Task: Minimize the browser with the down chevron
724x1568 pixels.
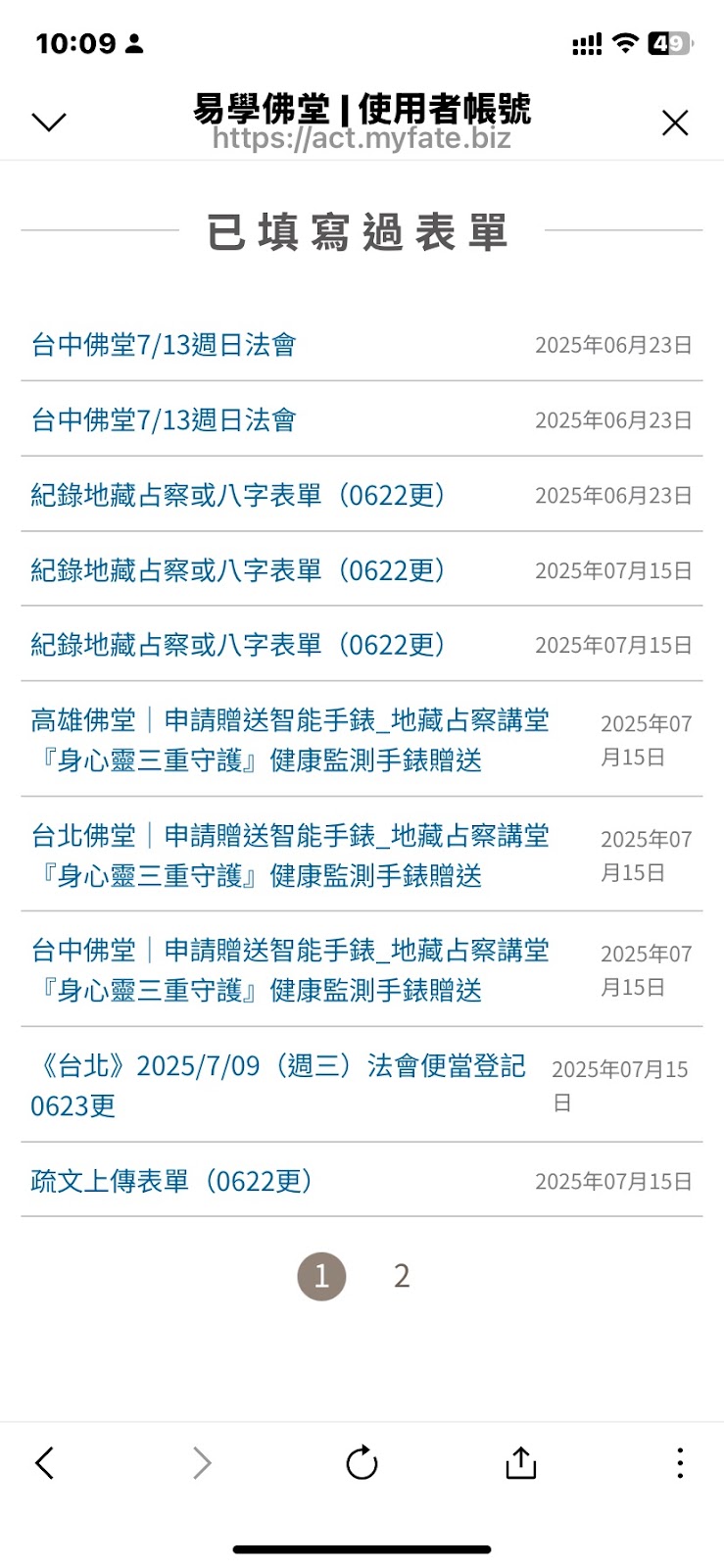Action: (48, 122)
